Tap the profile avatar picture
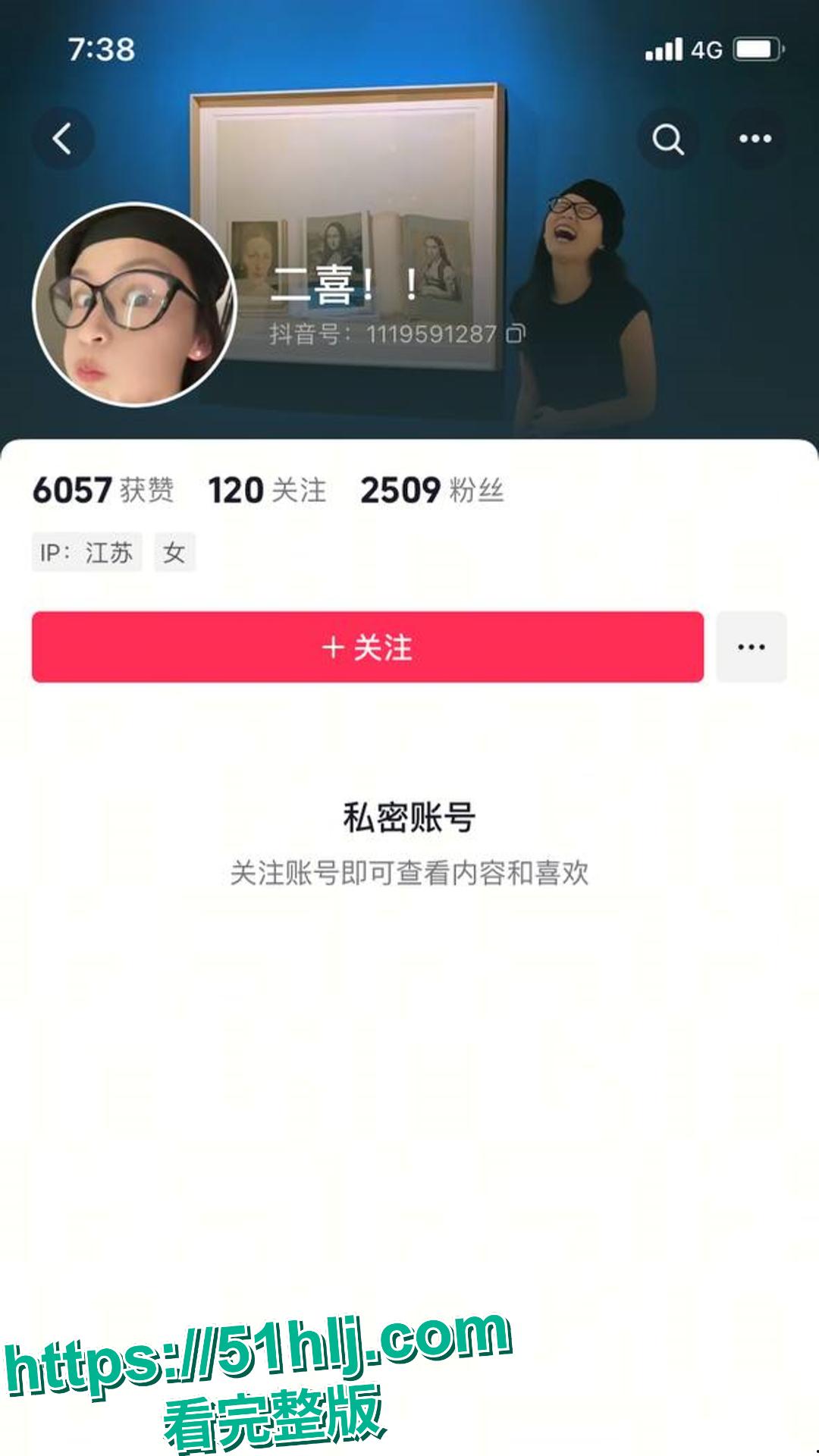 click(x=135, y=305)
